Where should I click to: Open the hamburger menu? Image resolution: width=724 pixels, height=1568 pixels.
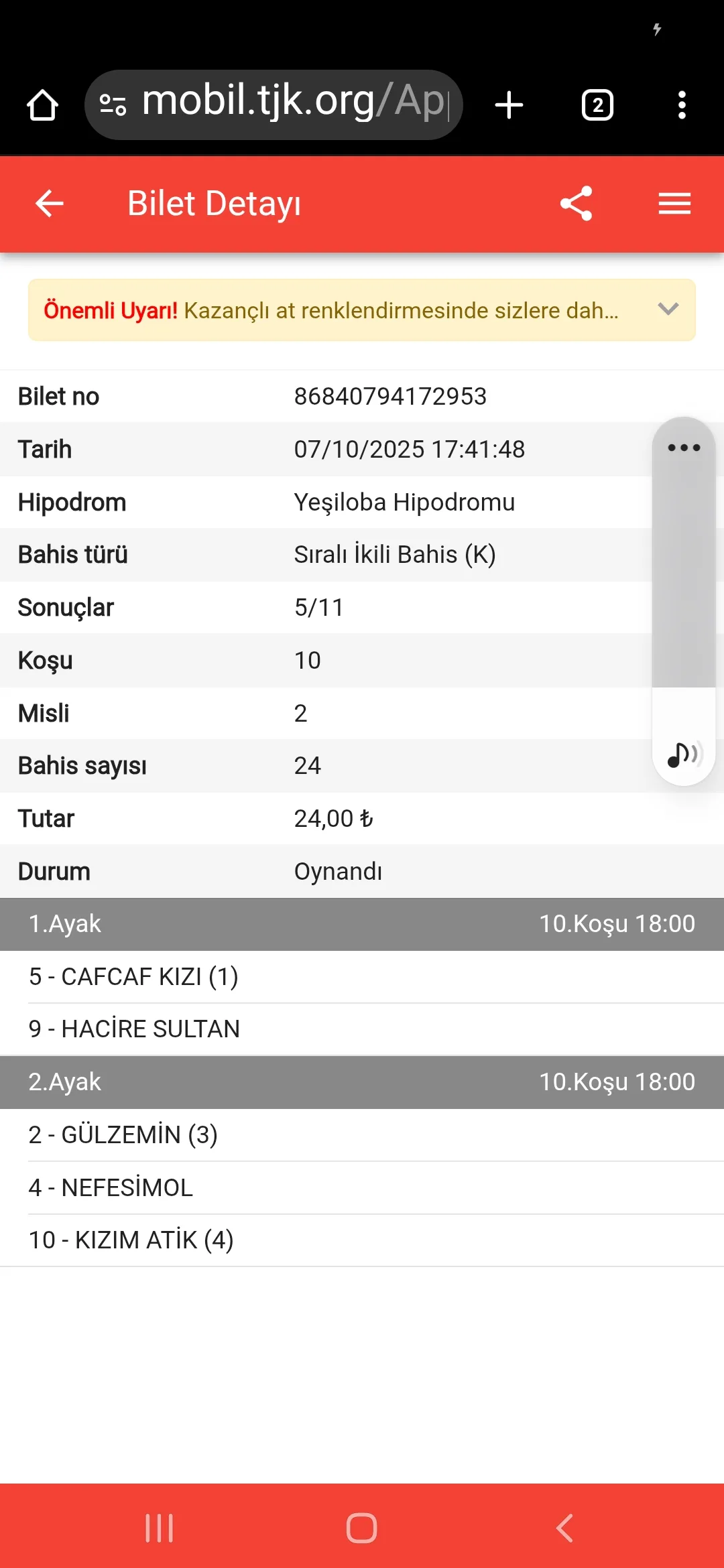tap(674, 204)
